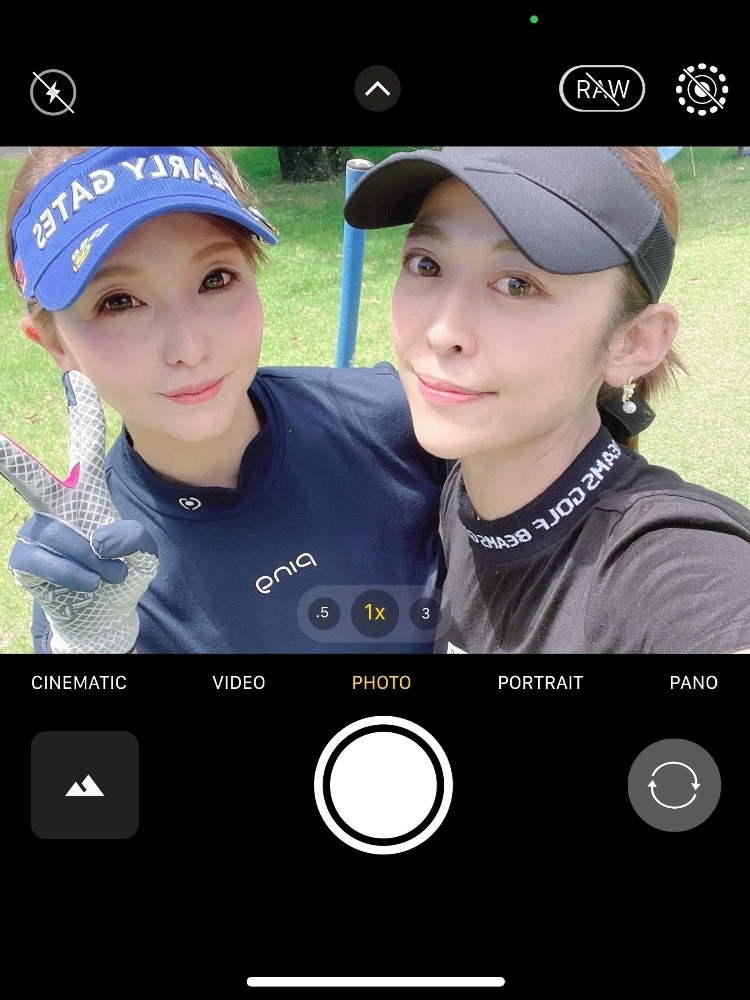Select the 1x zoom level
750x1000 pixels.
pyautogui.click(x=374, y=613)
